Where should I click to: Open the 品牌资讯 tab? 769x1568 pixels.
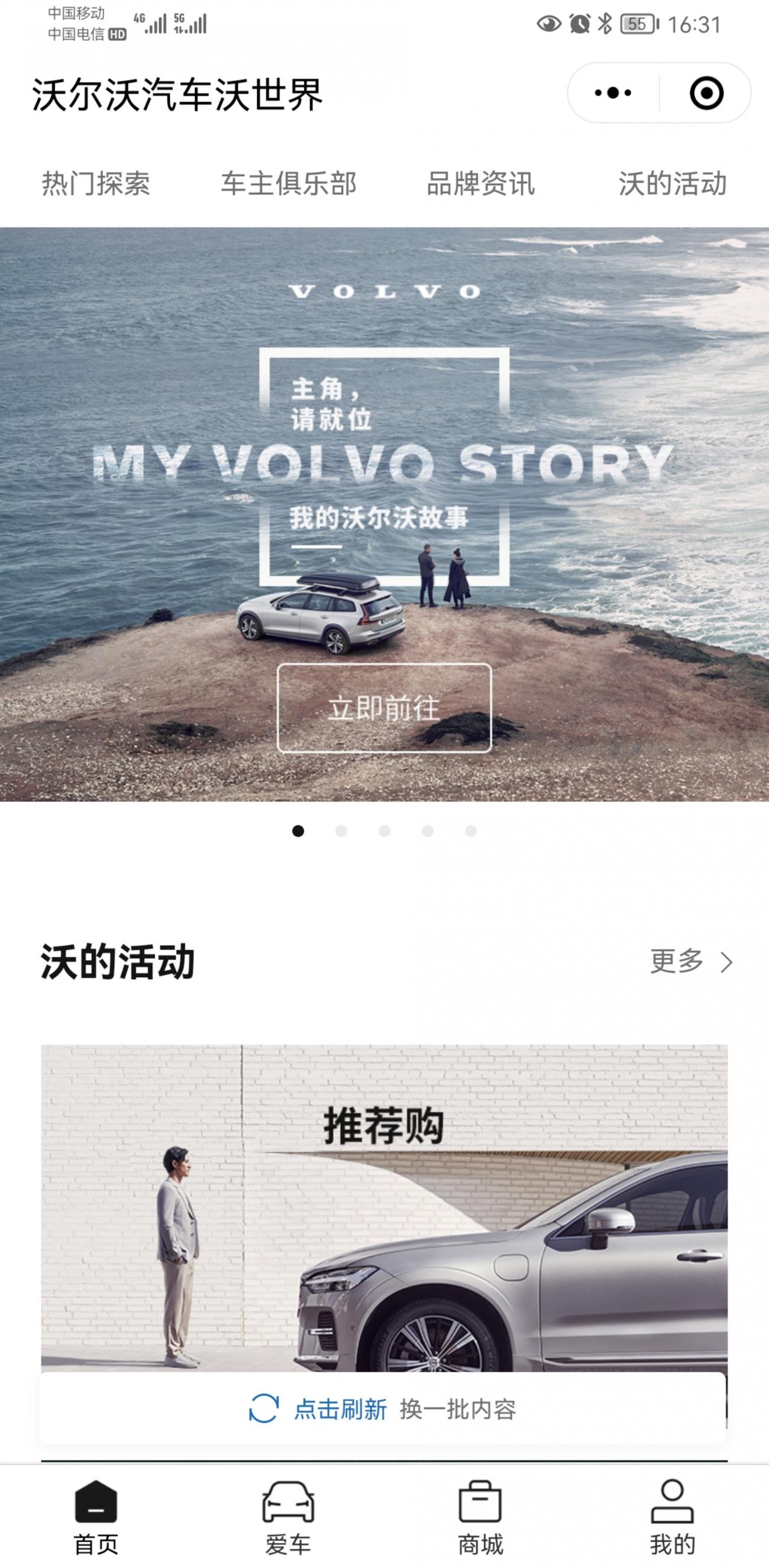[x=480, y=184]
